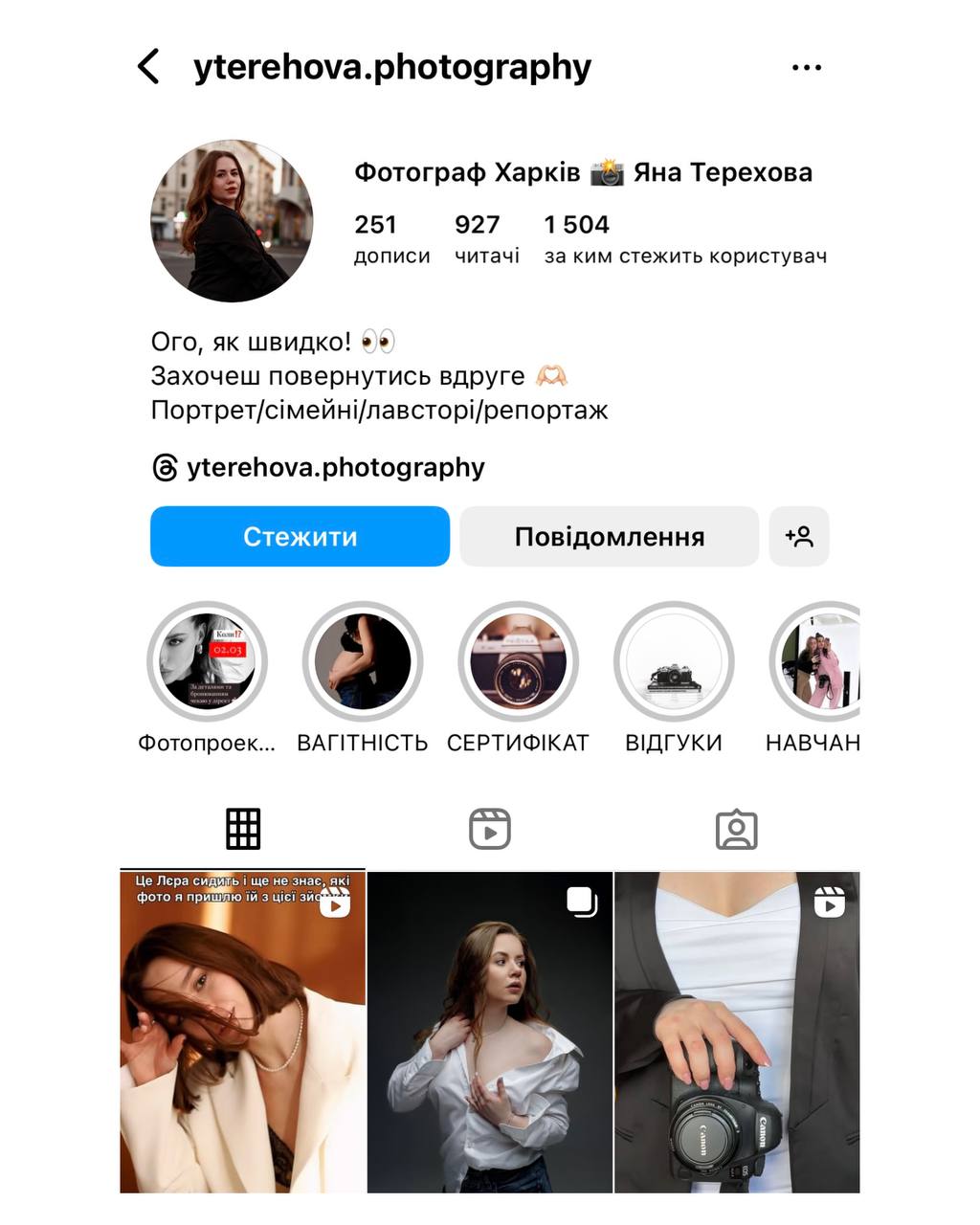View the 1 504 following list
The width and height of the screenshot is (980, 1225).
(x=683, y=238)
